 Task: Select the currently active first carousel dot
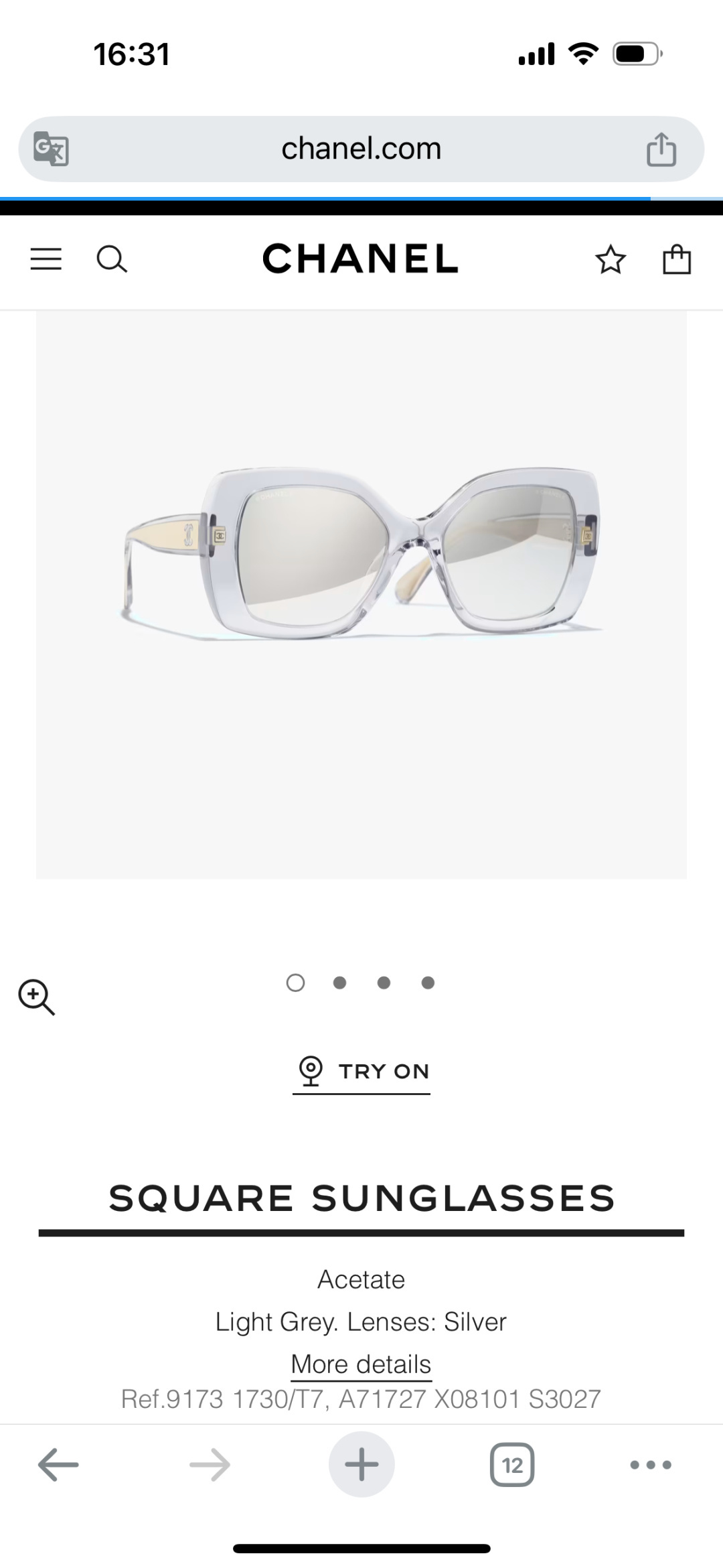295,983
